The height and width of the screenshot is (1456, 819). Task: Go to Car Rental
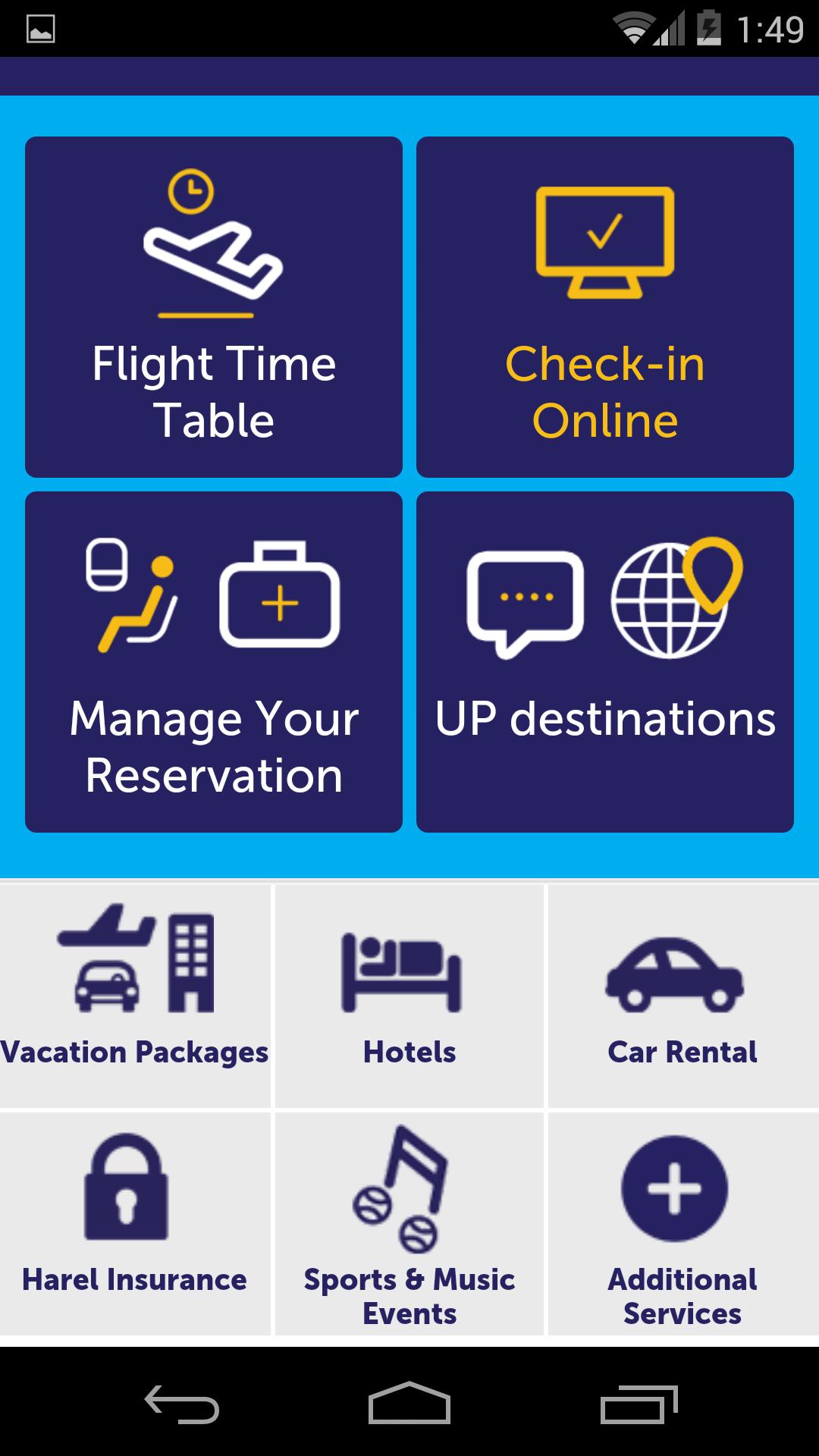(x=682, y=994)
